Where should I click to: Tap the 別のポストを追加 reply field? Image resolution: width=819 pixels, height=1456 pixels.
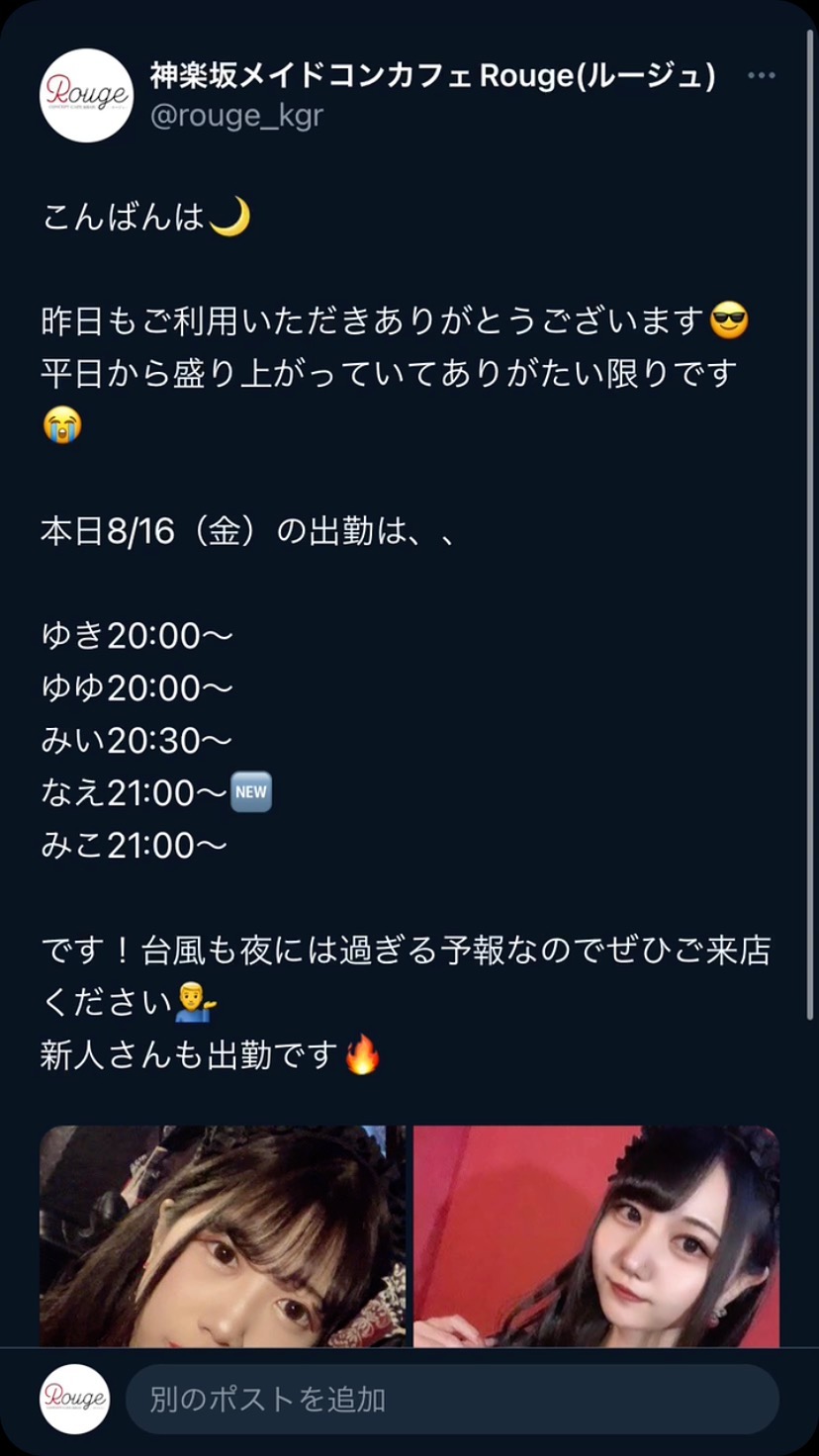(x=451, y=1399)
